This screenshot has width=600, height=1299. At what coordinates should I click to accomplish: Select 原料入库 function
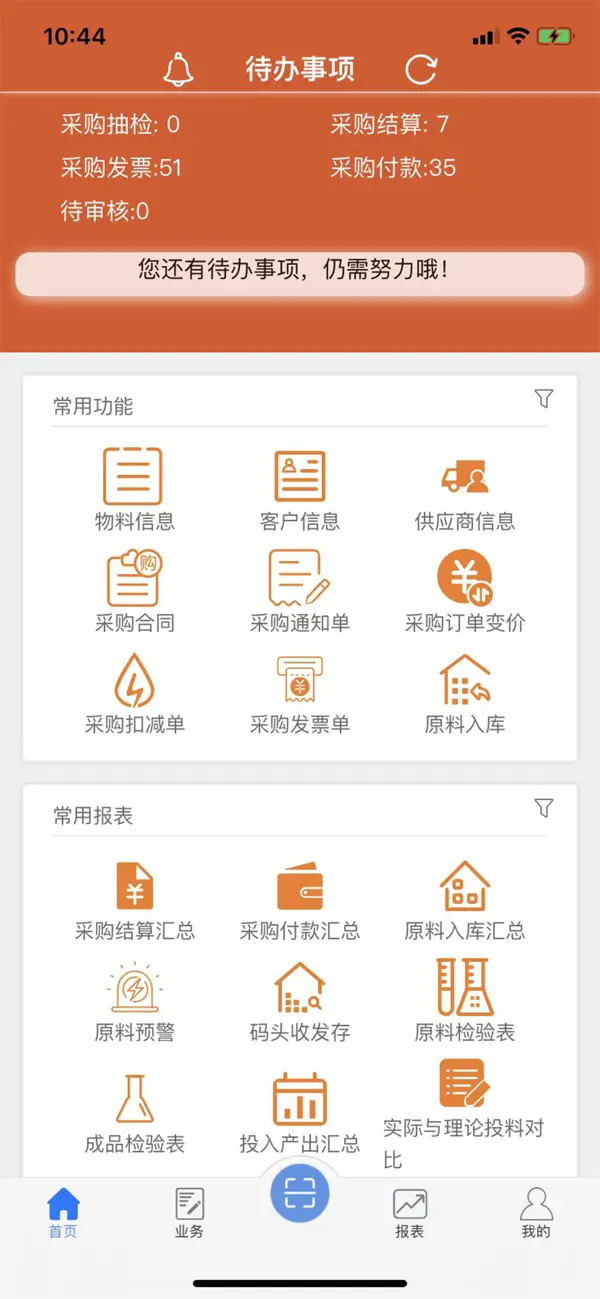pos(465,693)
